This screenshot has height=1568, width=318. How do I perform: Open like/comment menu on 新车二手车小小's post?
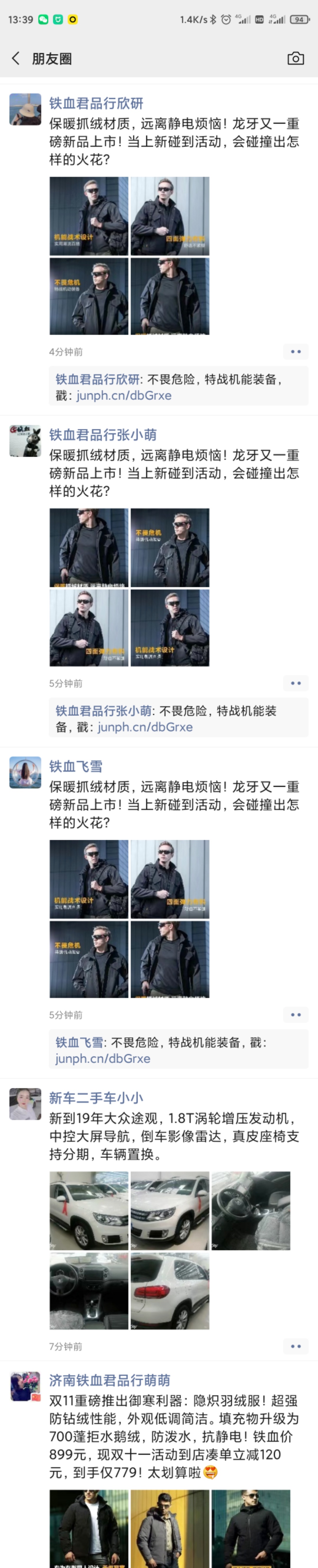296,1346
